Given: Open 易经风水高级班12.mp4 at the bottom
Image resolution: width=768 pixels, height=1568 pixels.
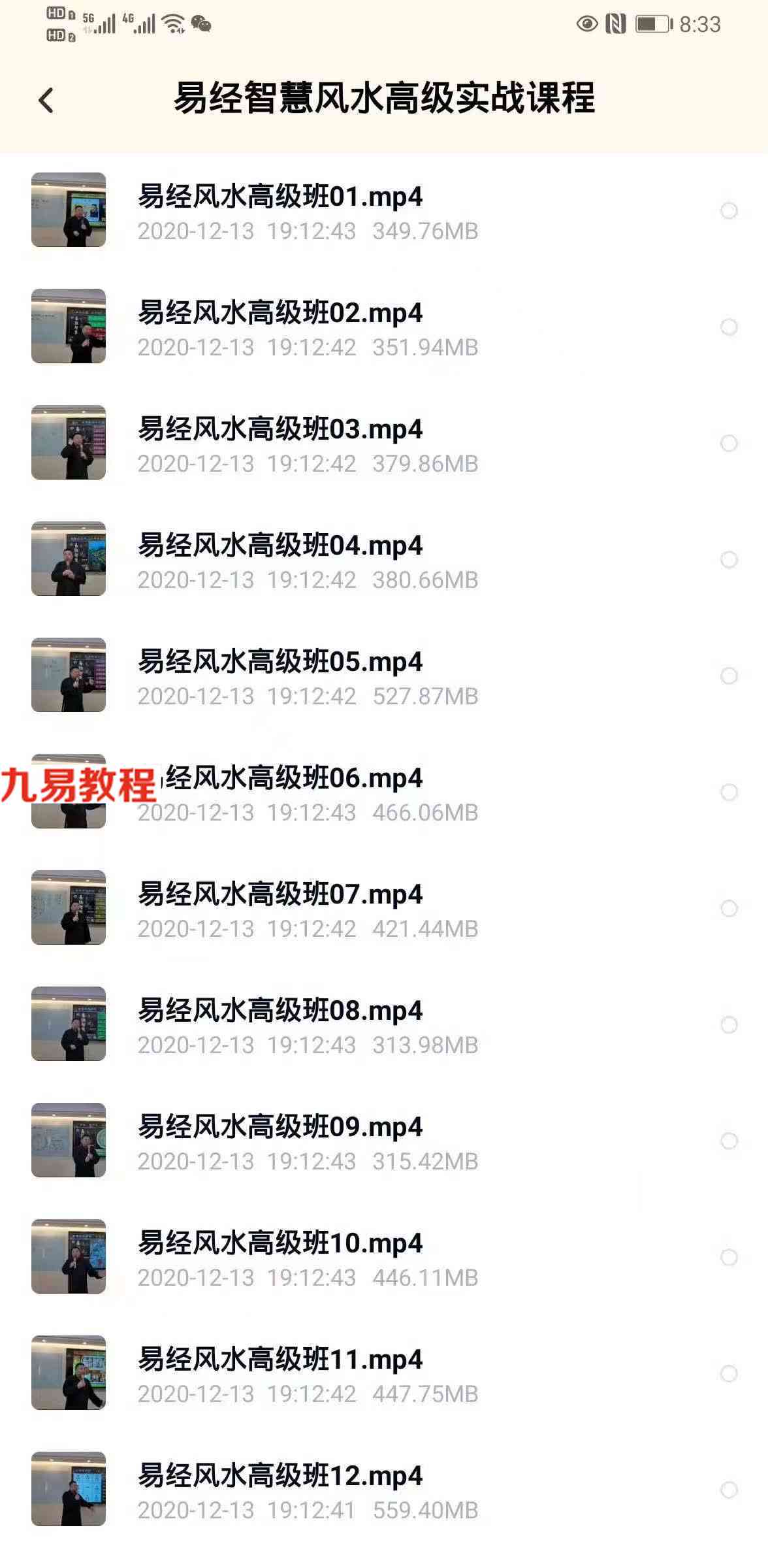Looking at the screenshot, I should click(384, 1490).
